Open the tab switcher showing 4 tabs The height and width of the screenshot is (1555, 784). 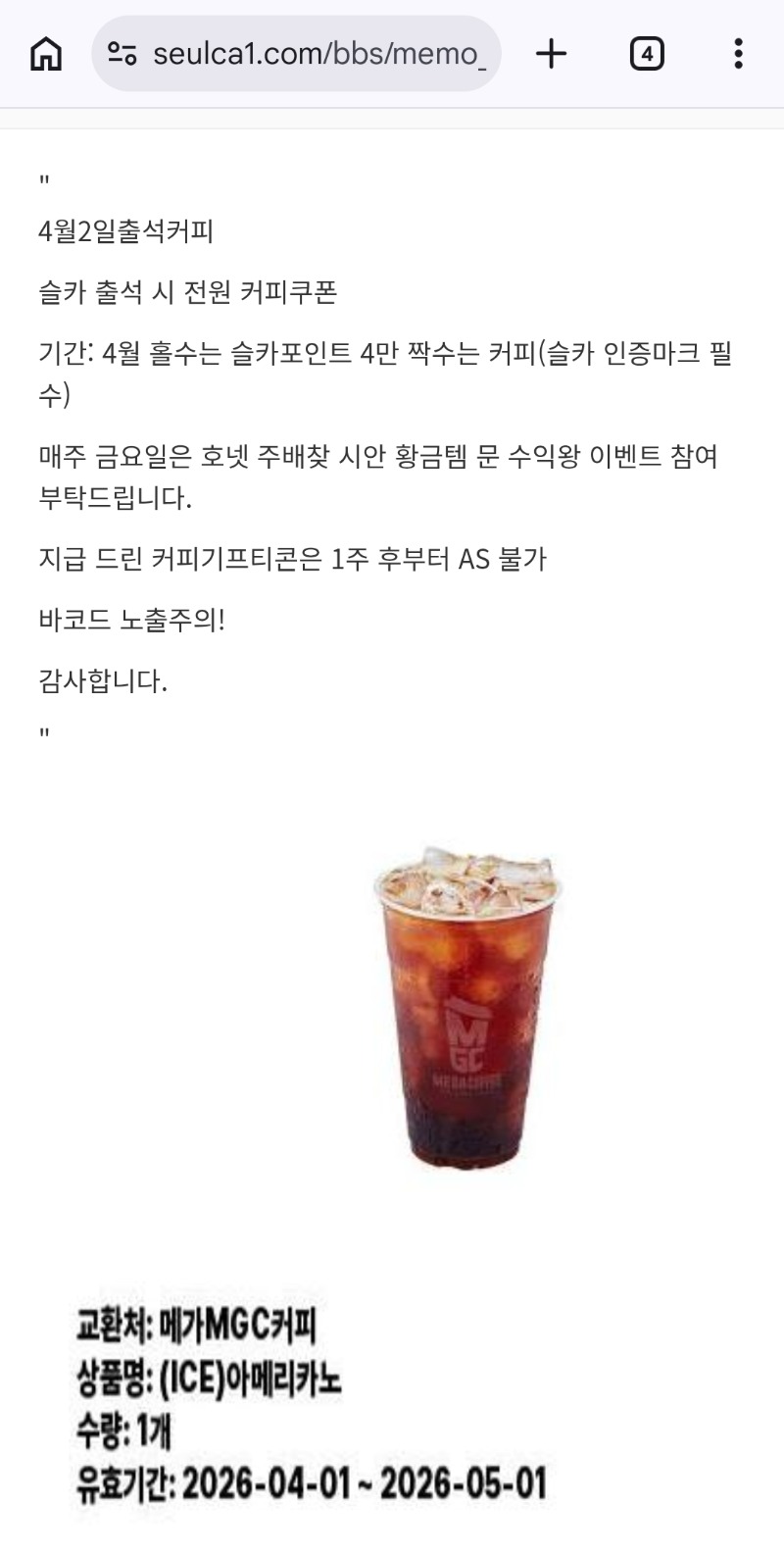pos(646,54)
